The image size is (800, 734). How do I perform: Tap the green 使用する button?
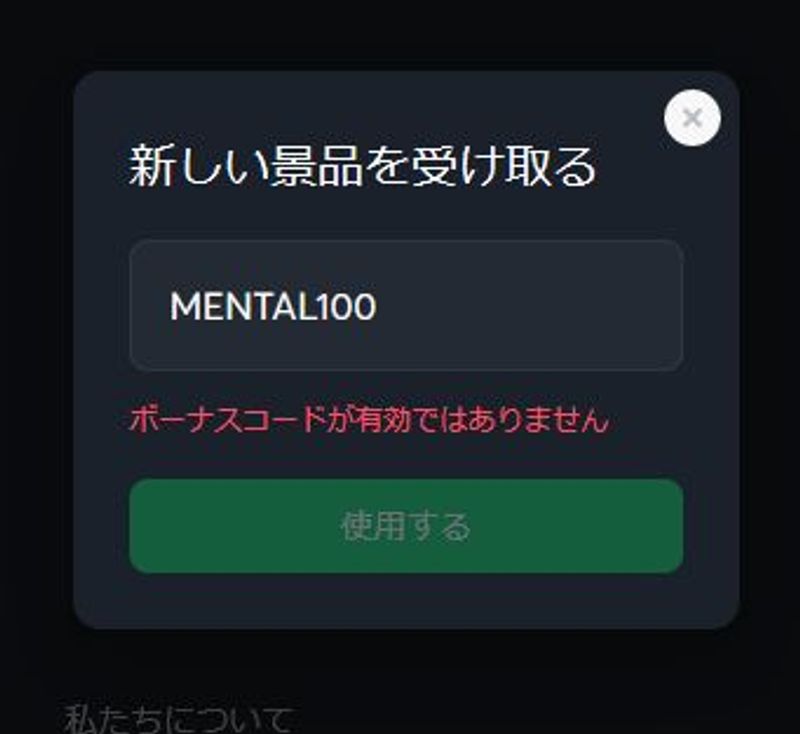click(406, 526)
